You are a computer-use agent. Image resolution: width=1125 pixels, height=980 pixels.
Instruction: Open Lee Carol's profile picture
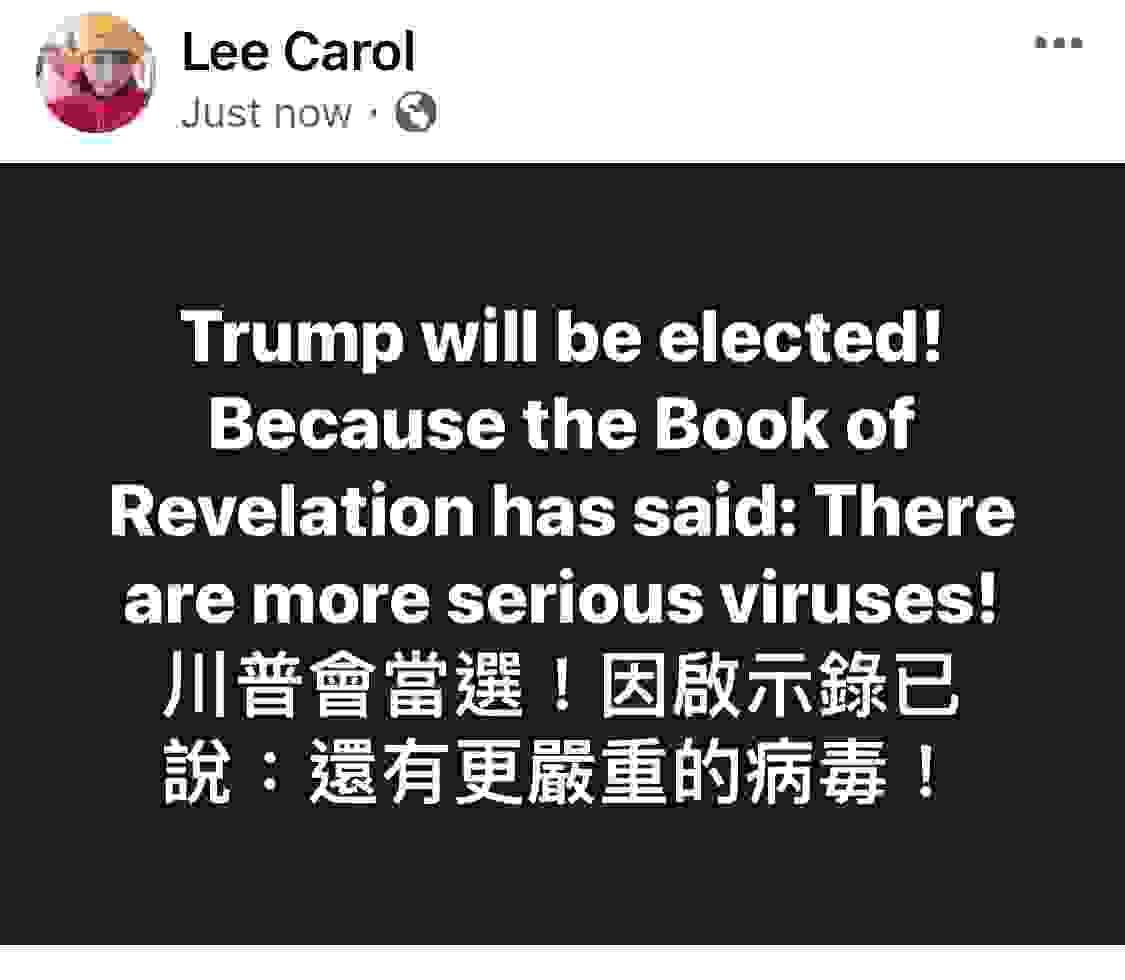[x=95, y=73]
